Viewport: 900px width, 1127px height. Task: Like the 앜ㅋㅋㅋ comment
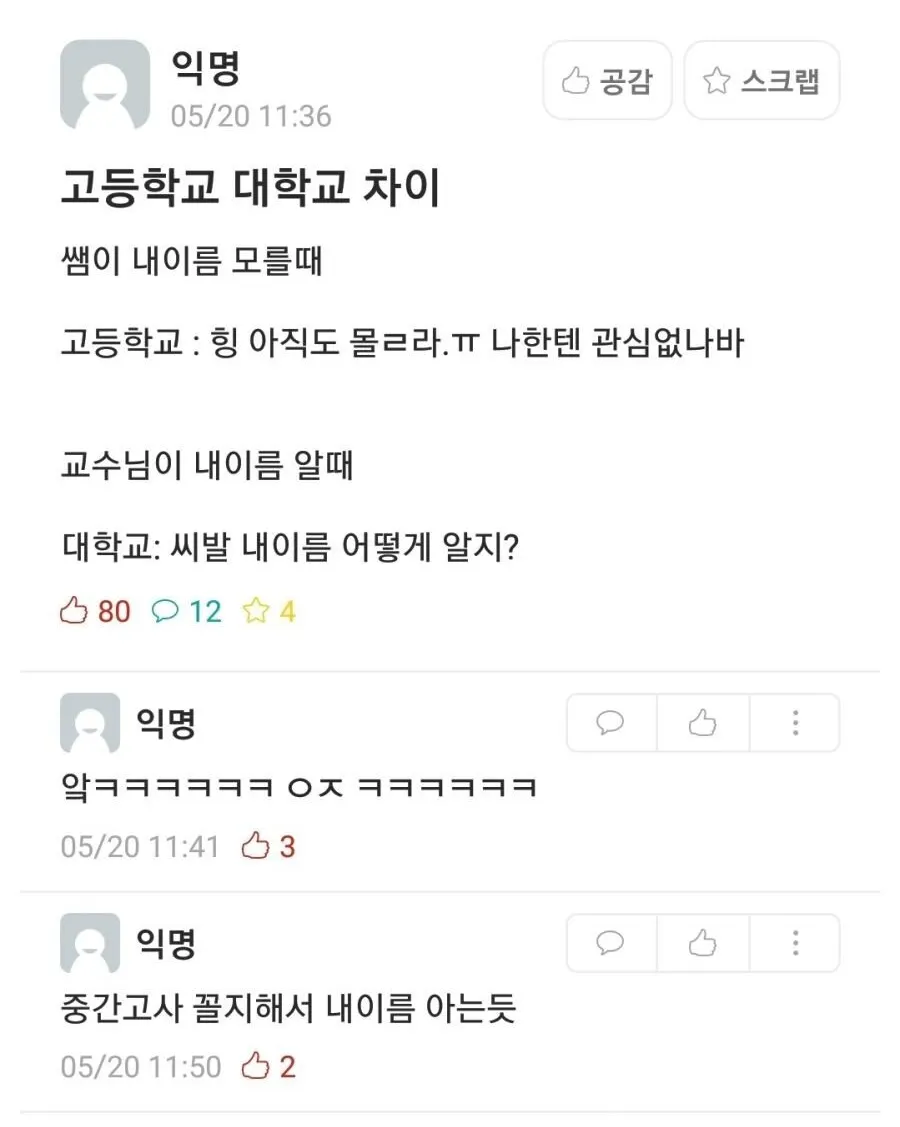pos(703,722)
